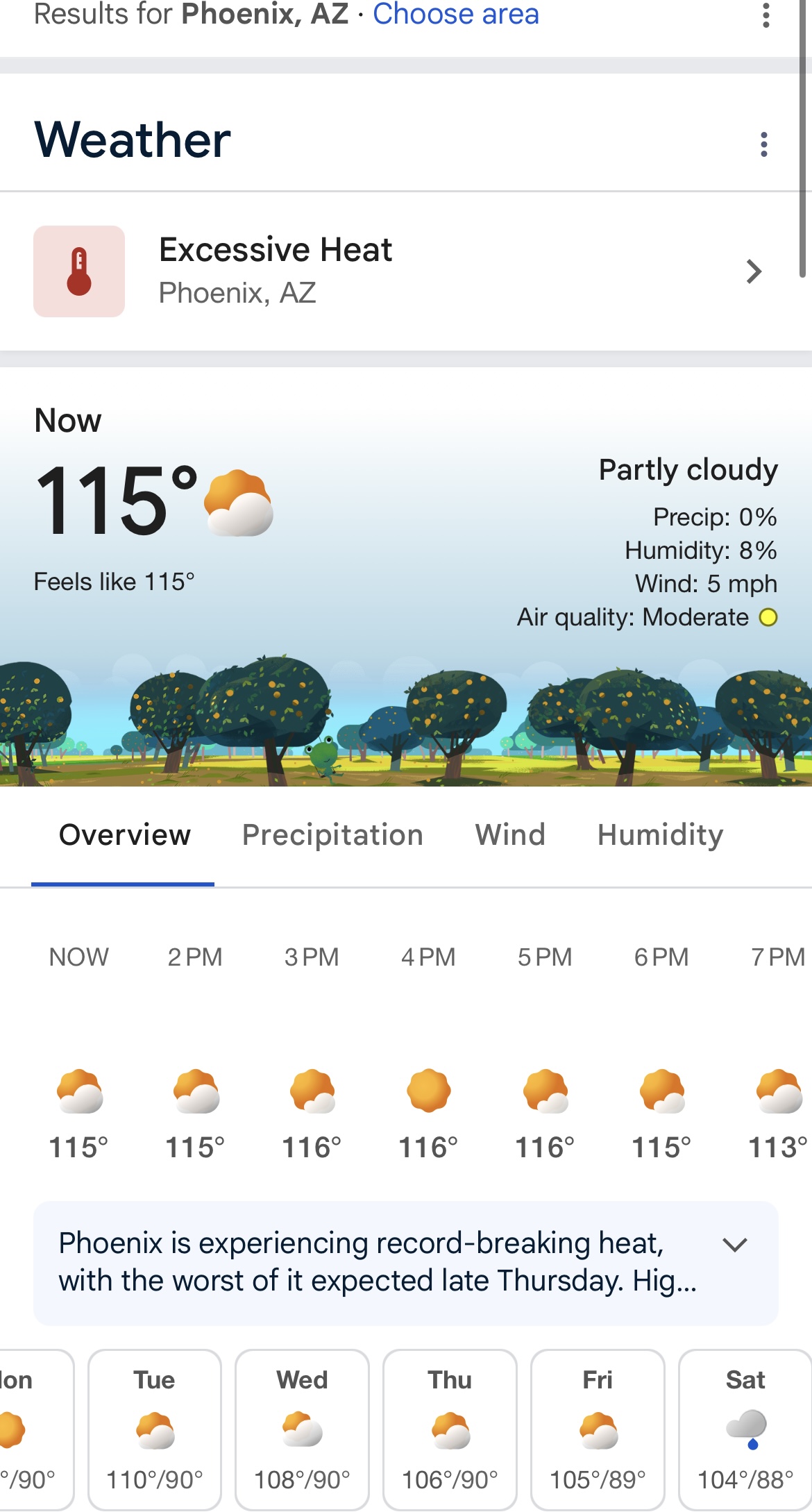This screenshot has height=1512, width=812.
Task: Switch to the Wind tab
Action: coord(510,834)
